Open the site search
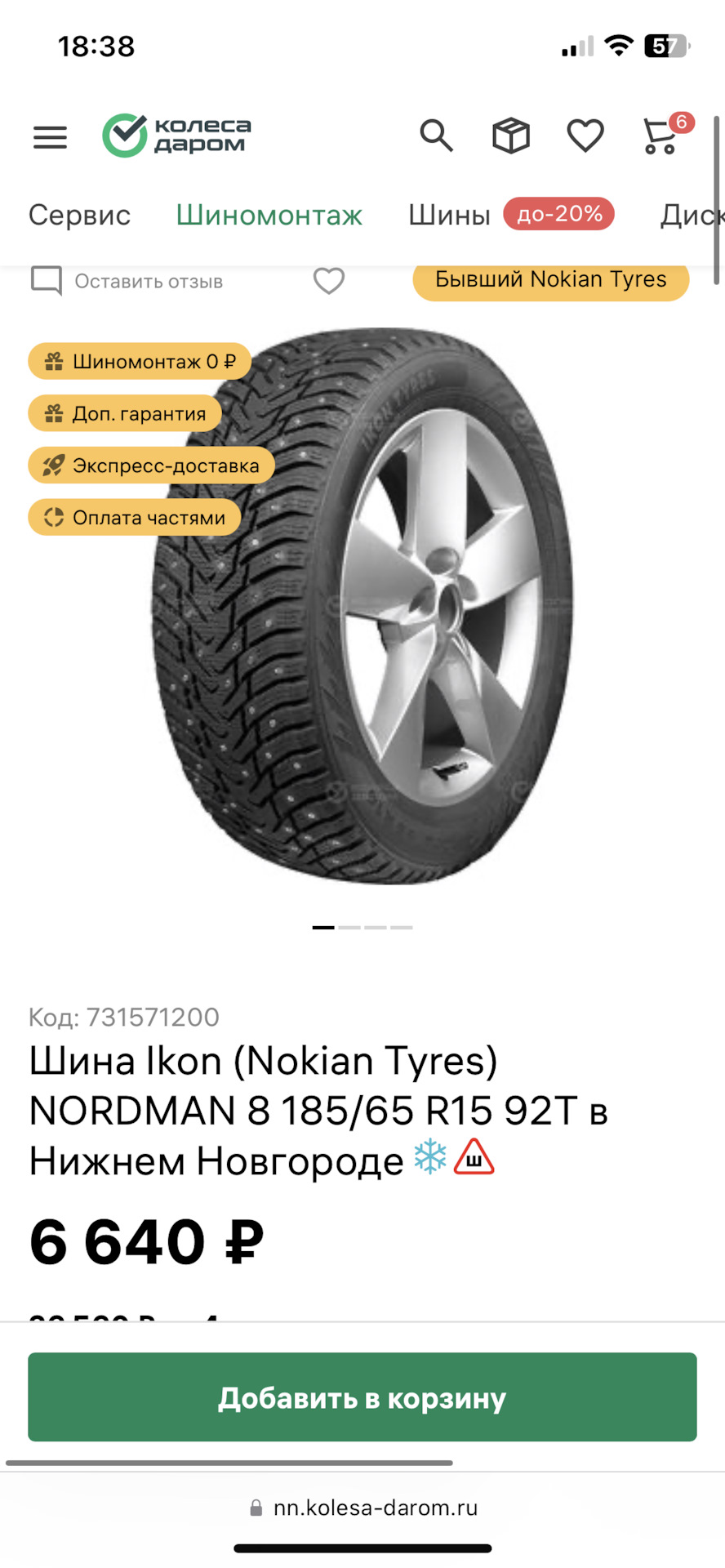725x1568 pixels. point(436,136)
